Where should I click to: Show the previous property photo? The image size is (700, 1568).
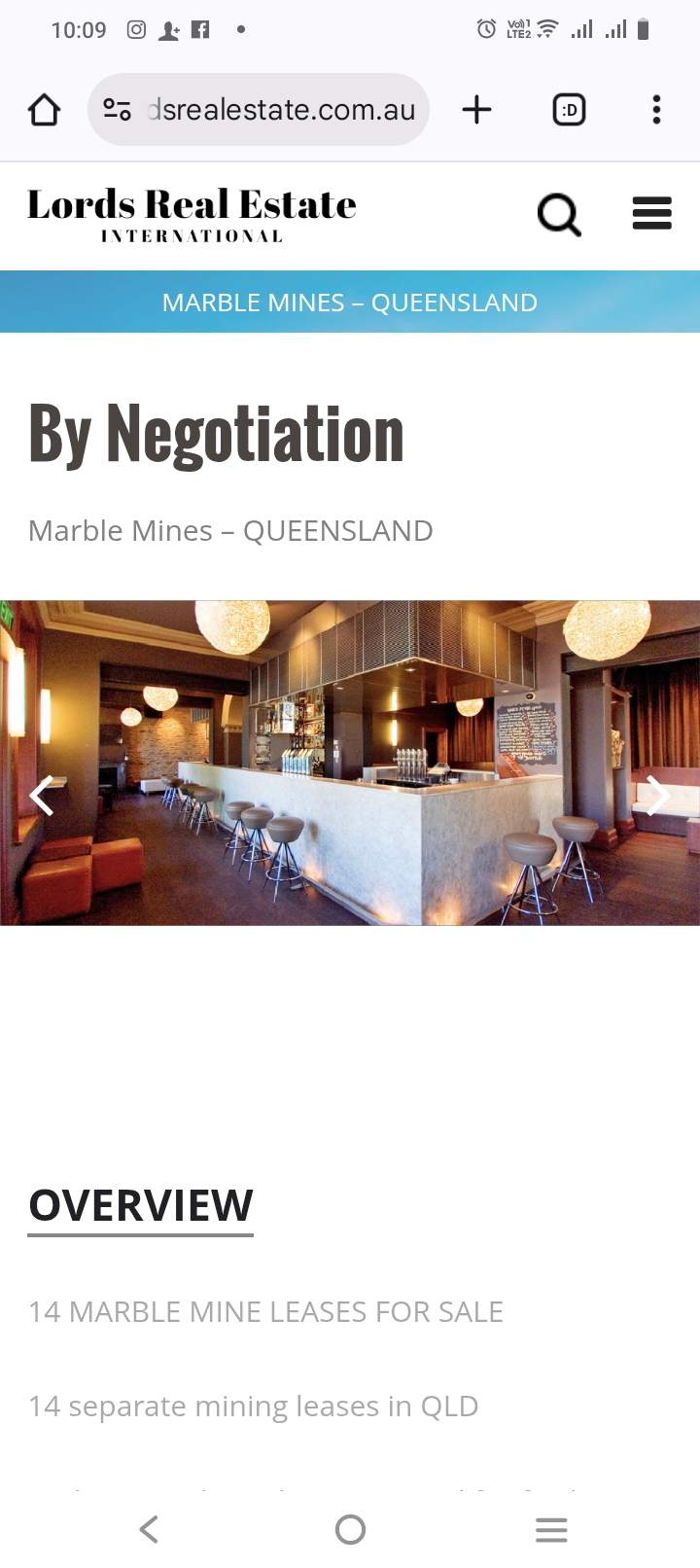coord(42,796)
